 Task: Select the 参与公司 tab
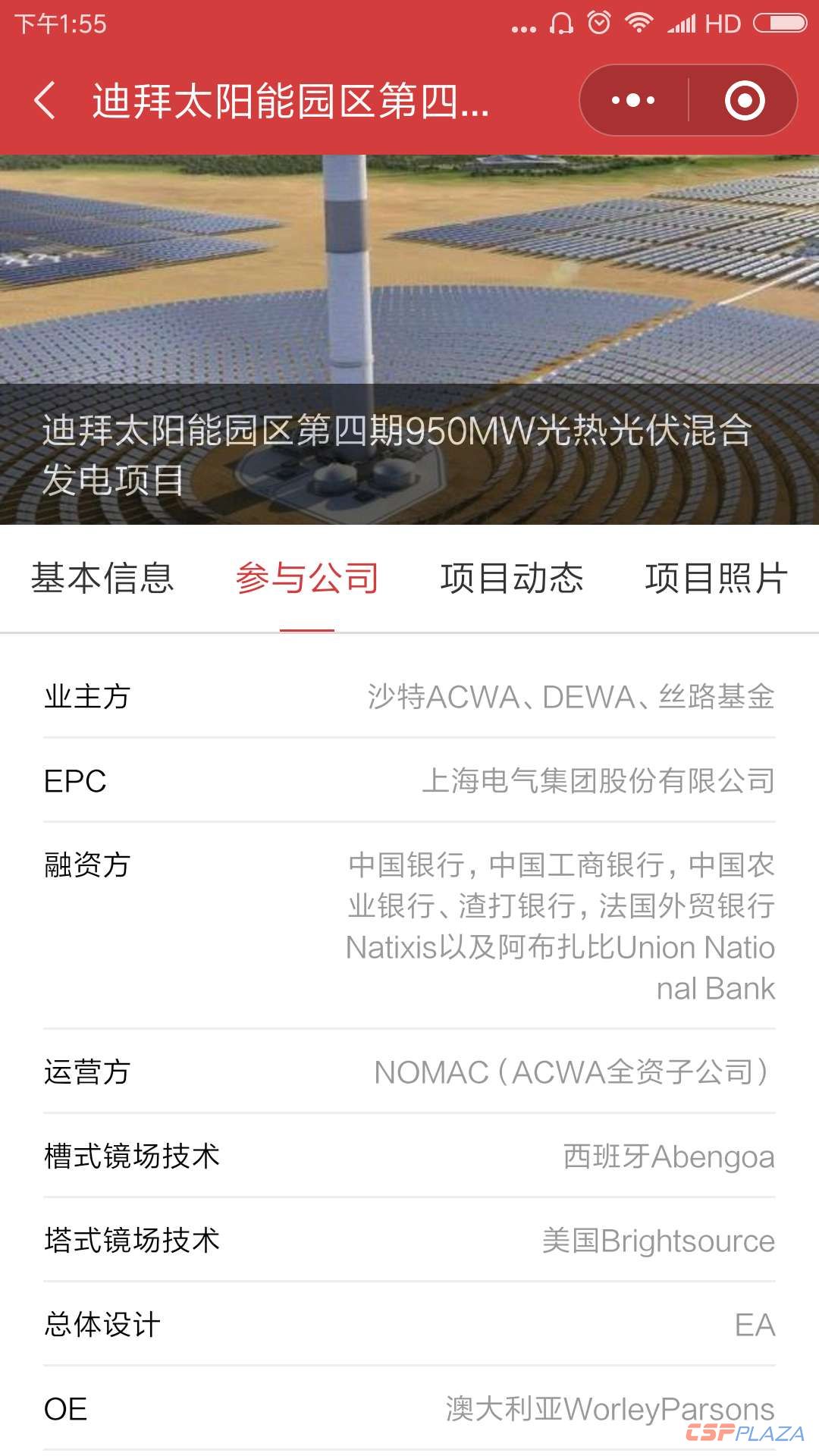tap(308, 579)
